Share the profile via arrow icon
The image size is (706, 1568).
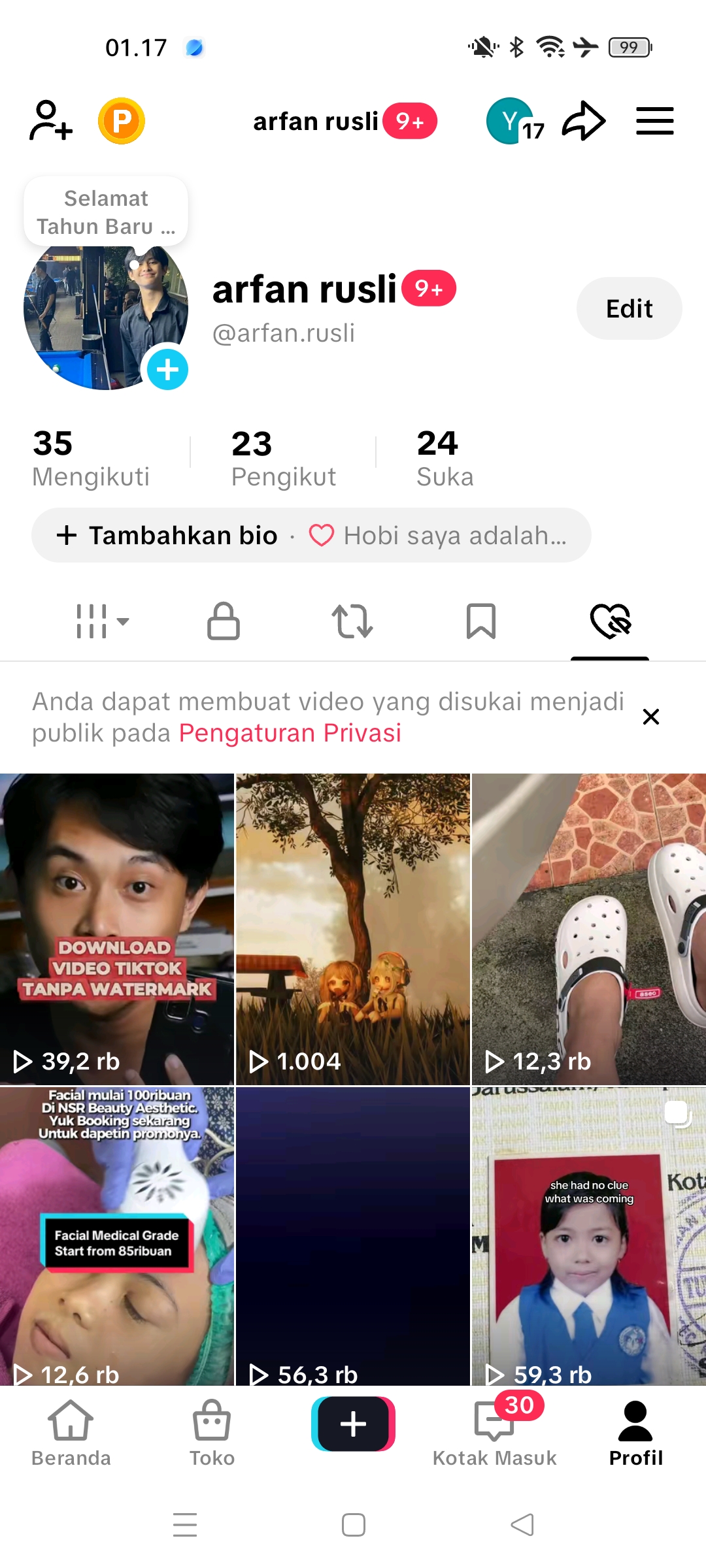(x=583, y=121)
